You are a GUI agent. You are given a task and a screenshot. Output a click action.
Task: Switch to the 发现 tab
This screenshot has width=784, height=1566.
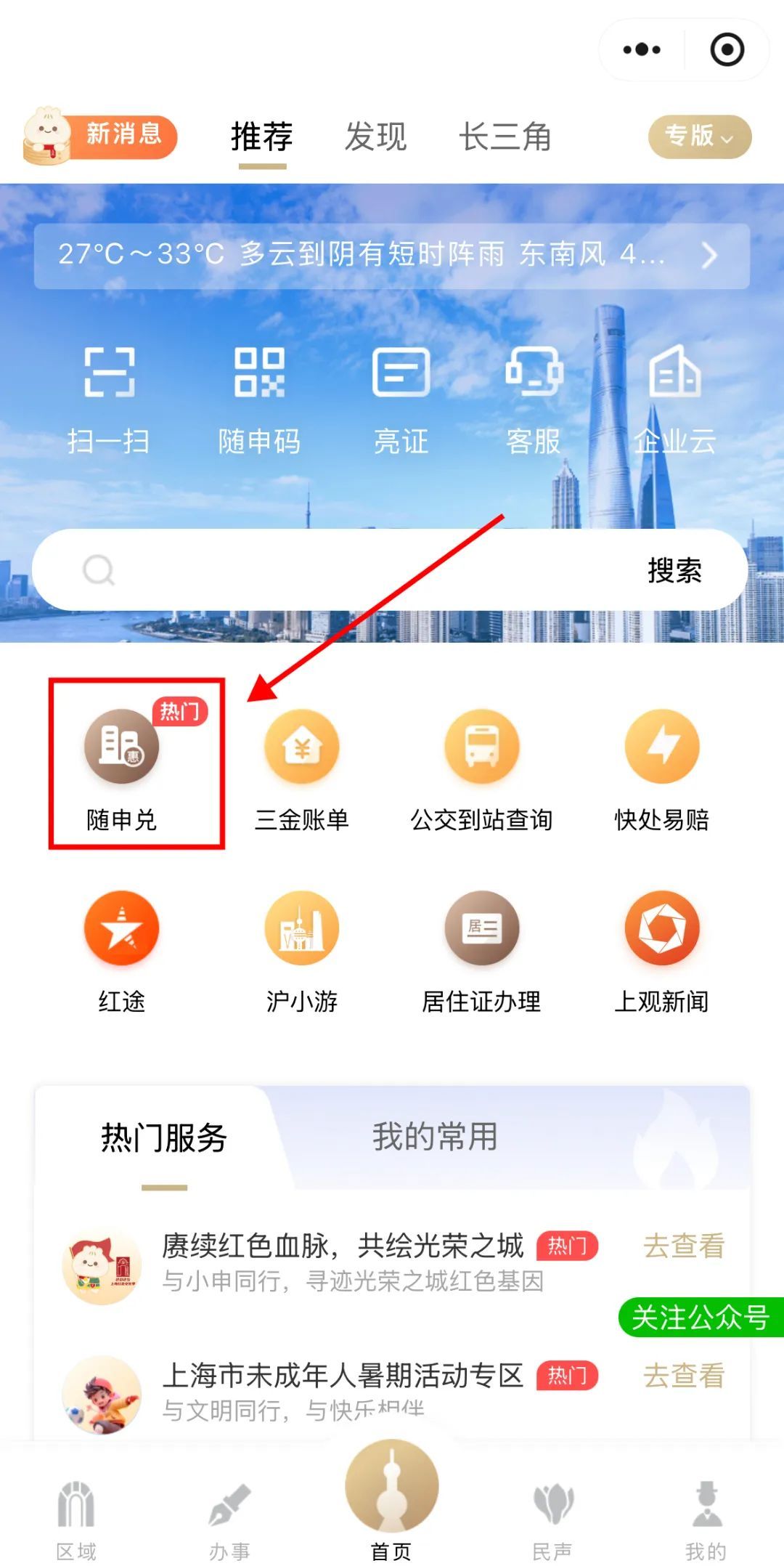(x=375, y=137)
